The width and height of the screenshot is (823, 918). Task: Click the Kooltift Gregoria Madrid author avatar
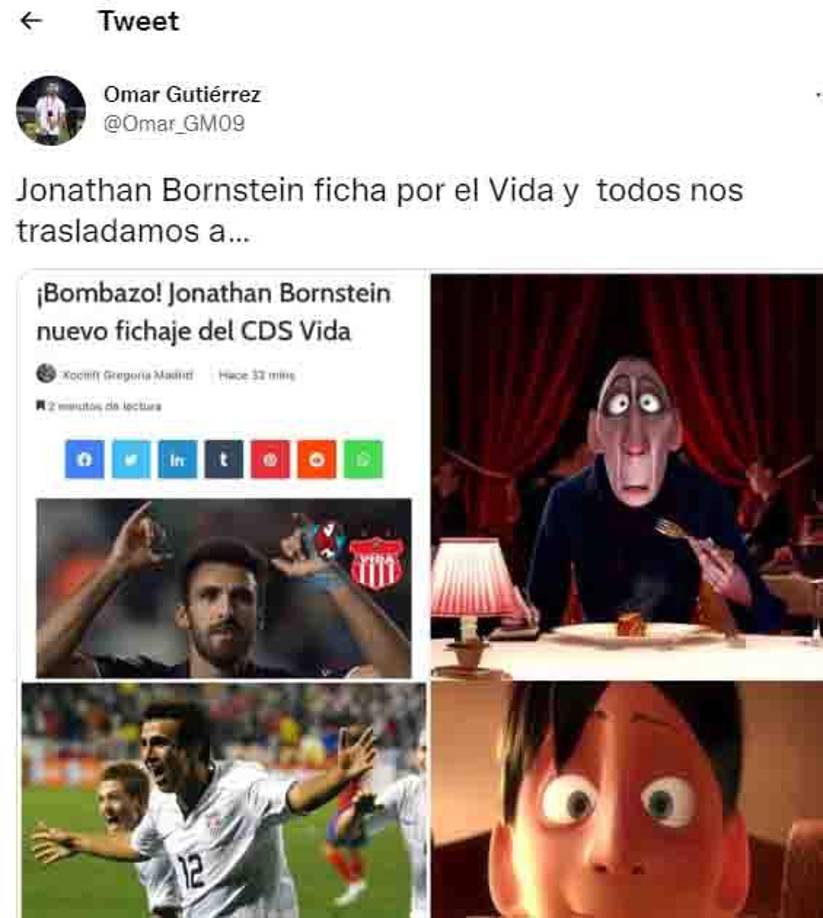(44, 373)
